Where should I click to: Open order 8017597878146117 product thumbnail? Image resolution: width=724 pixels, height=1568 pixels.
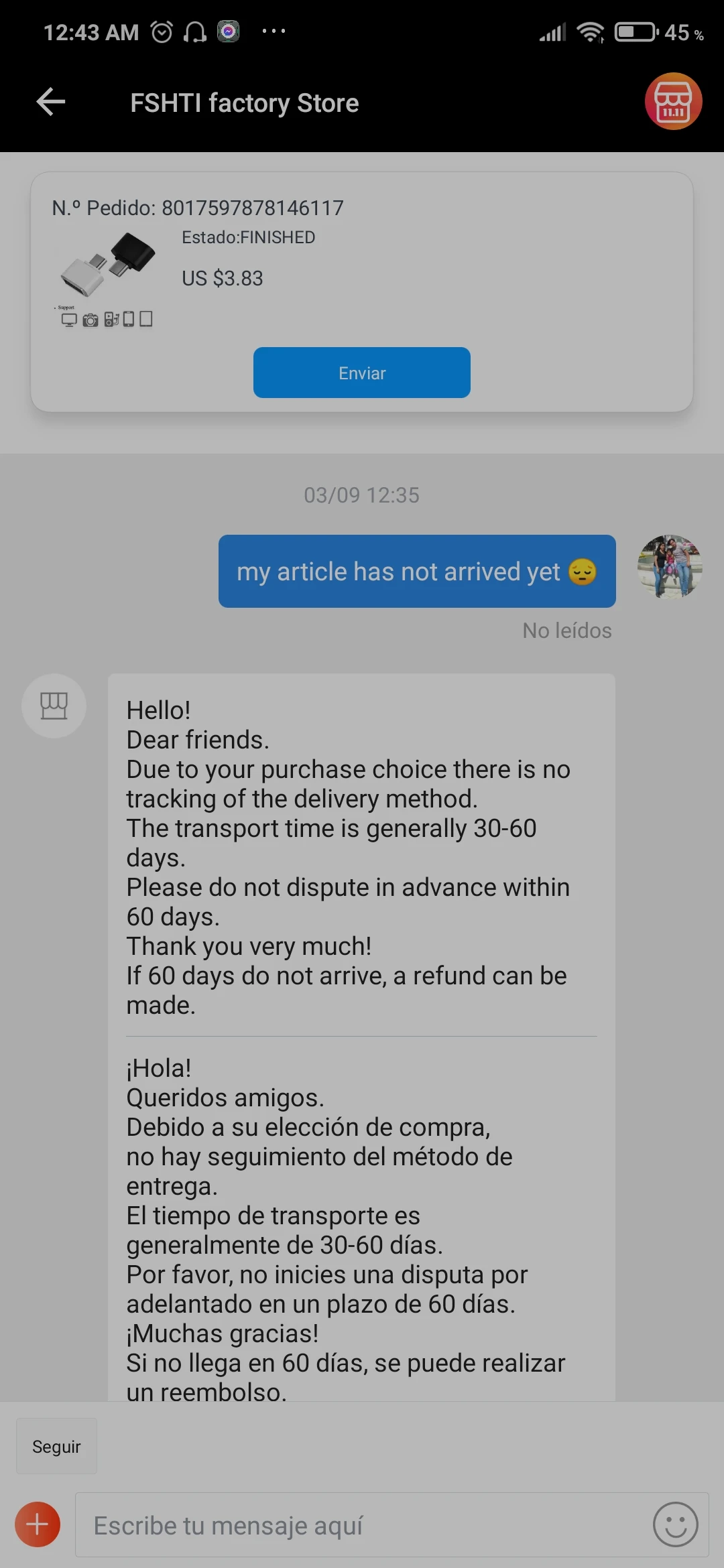pyautogui.click(x=106, y=279)
